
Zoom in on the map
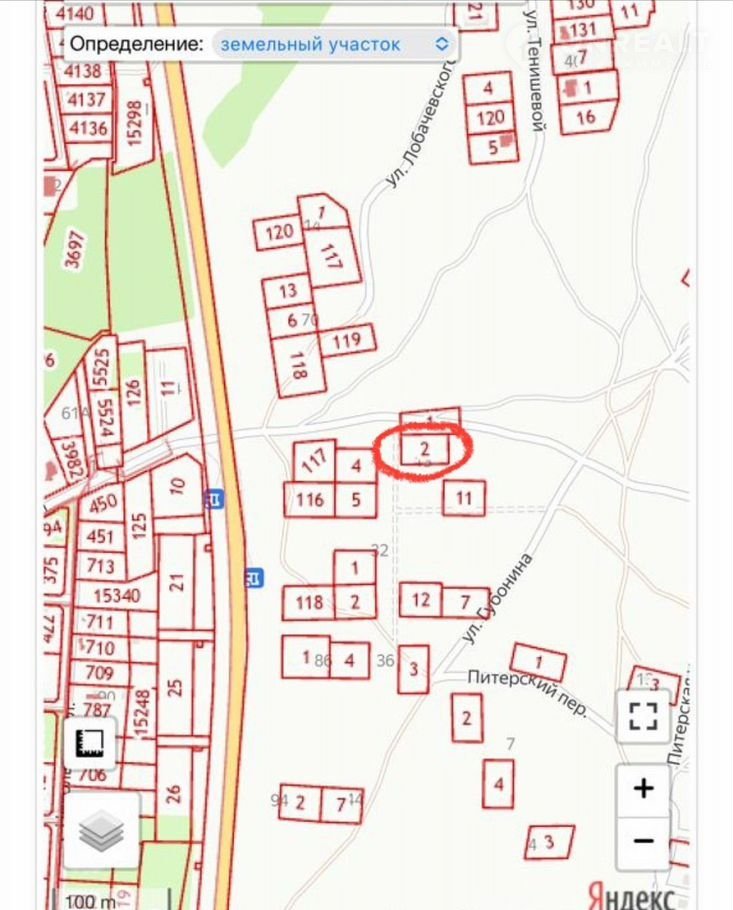tap(643, 789)
